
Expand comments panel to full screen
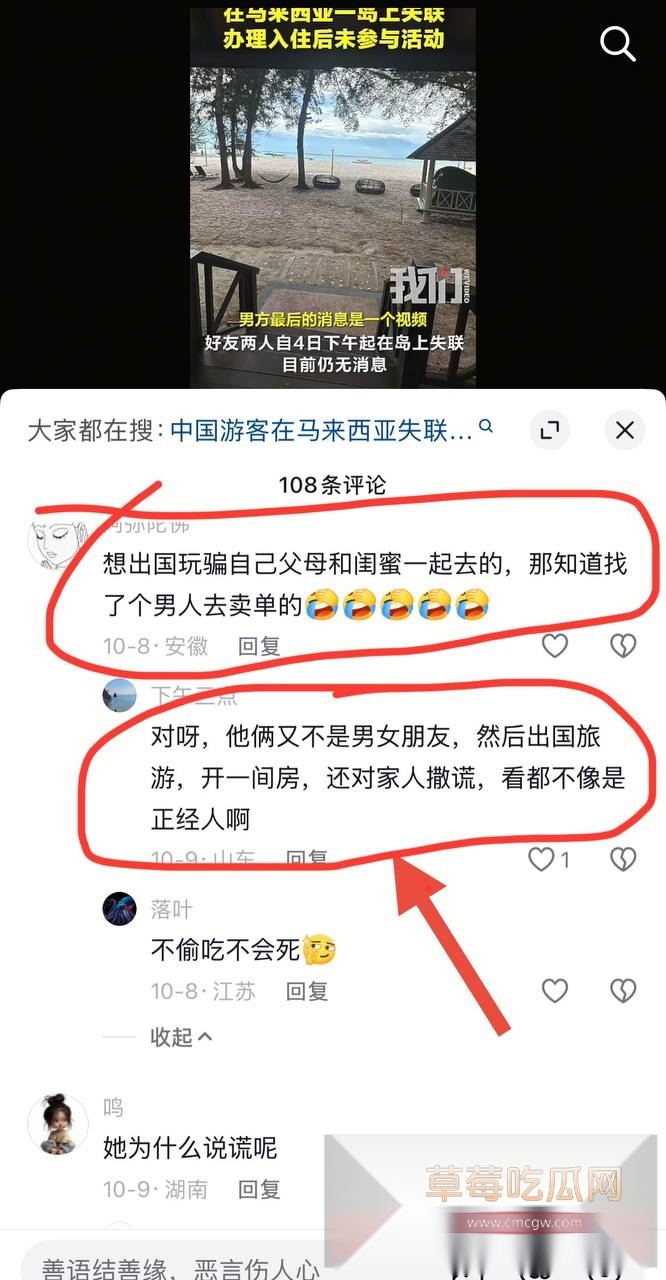tap(549, 430)
